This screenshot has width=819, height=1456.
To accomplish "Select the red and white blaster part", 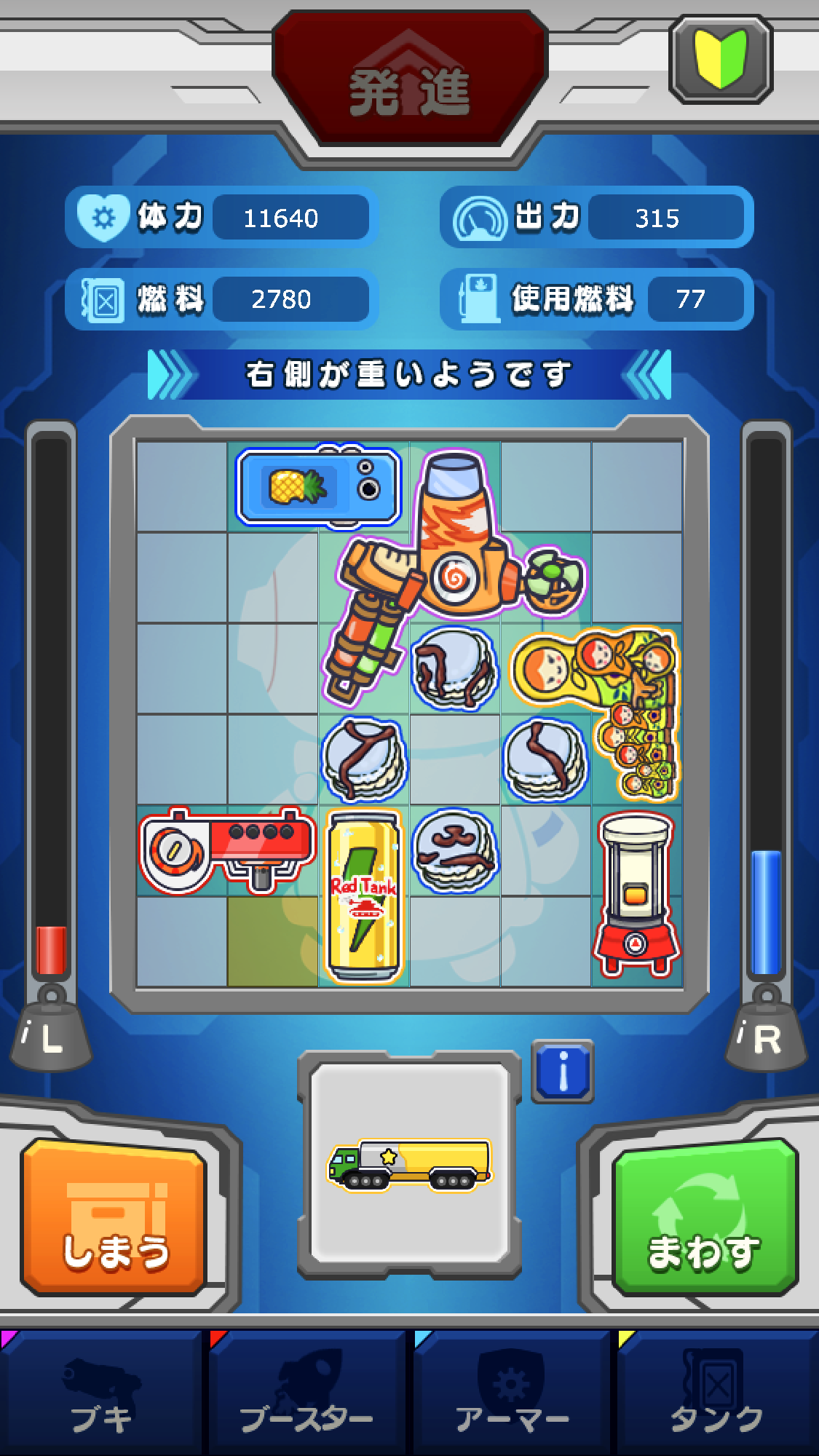I will tap(227, 849).
